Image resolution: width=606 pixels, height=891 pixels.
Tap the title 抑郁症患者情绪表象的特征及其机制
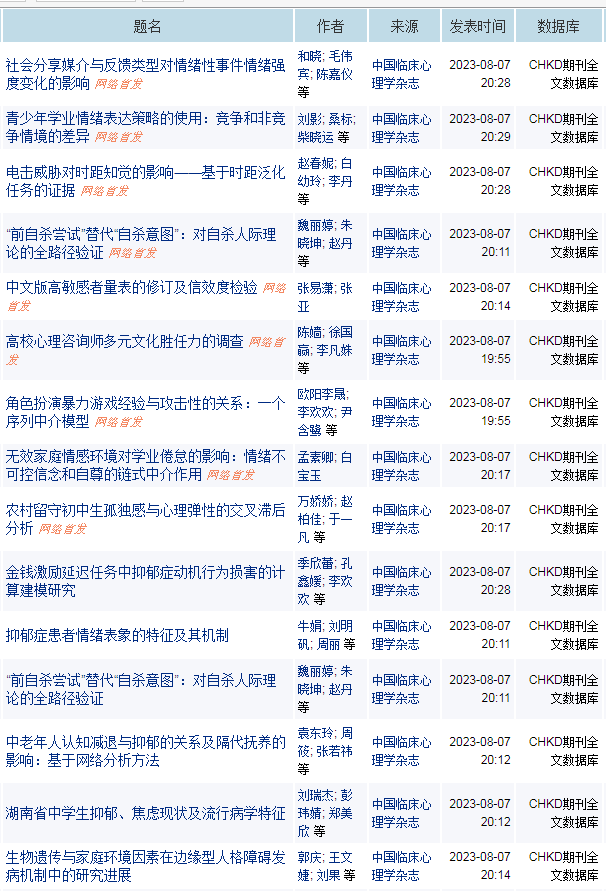pos(117,635)
